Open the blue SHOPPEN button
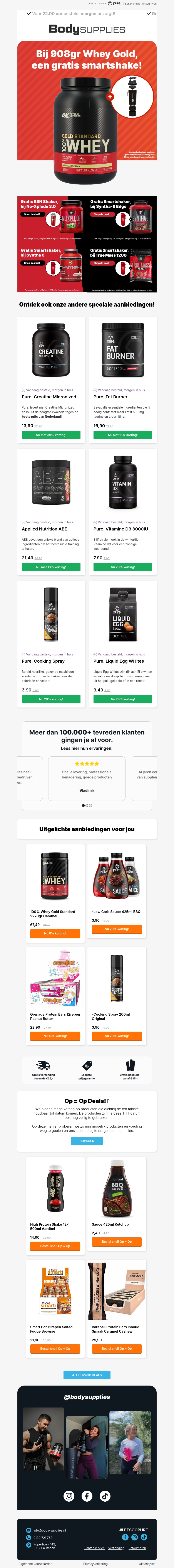The height and width of the screenshot is (1568, 174). click(x=87, y=1141)
